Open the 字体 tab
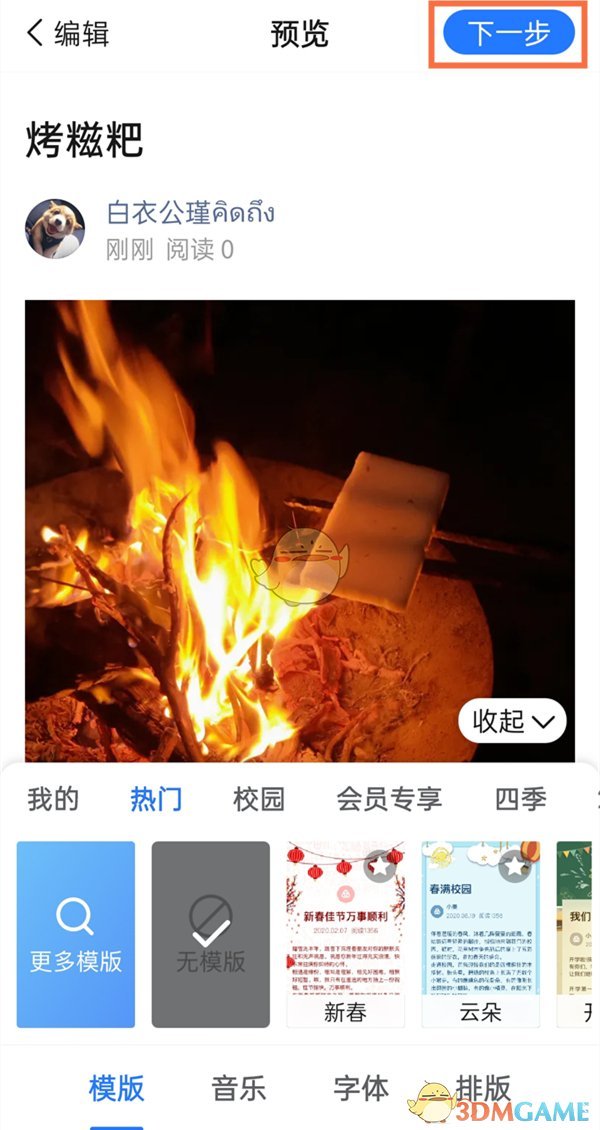This screenshot has height=1130, width=600. [361, 1088]
